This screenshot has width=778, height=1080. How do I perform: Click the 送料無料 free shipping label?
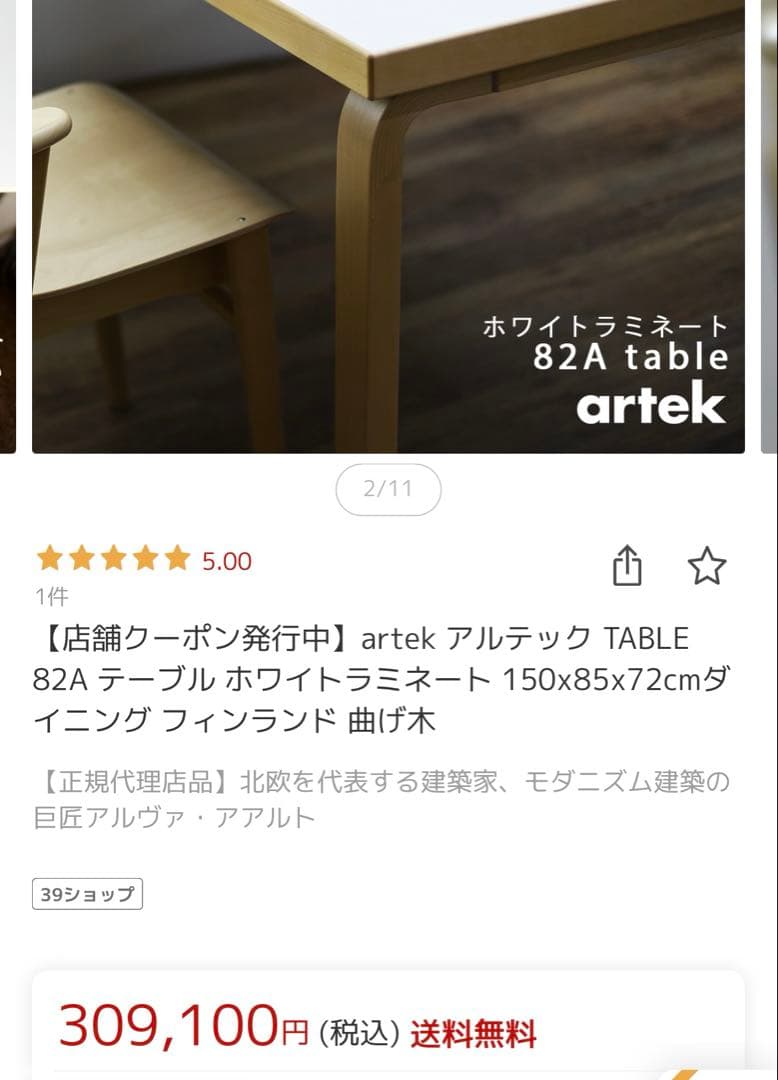[475, 1026]
